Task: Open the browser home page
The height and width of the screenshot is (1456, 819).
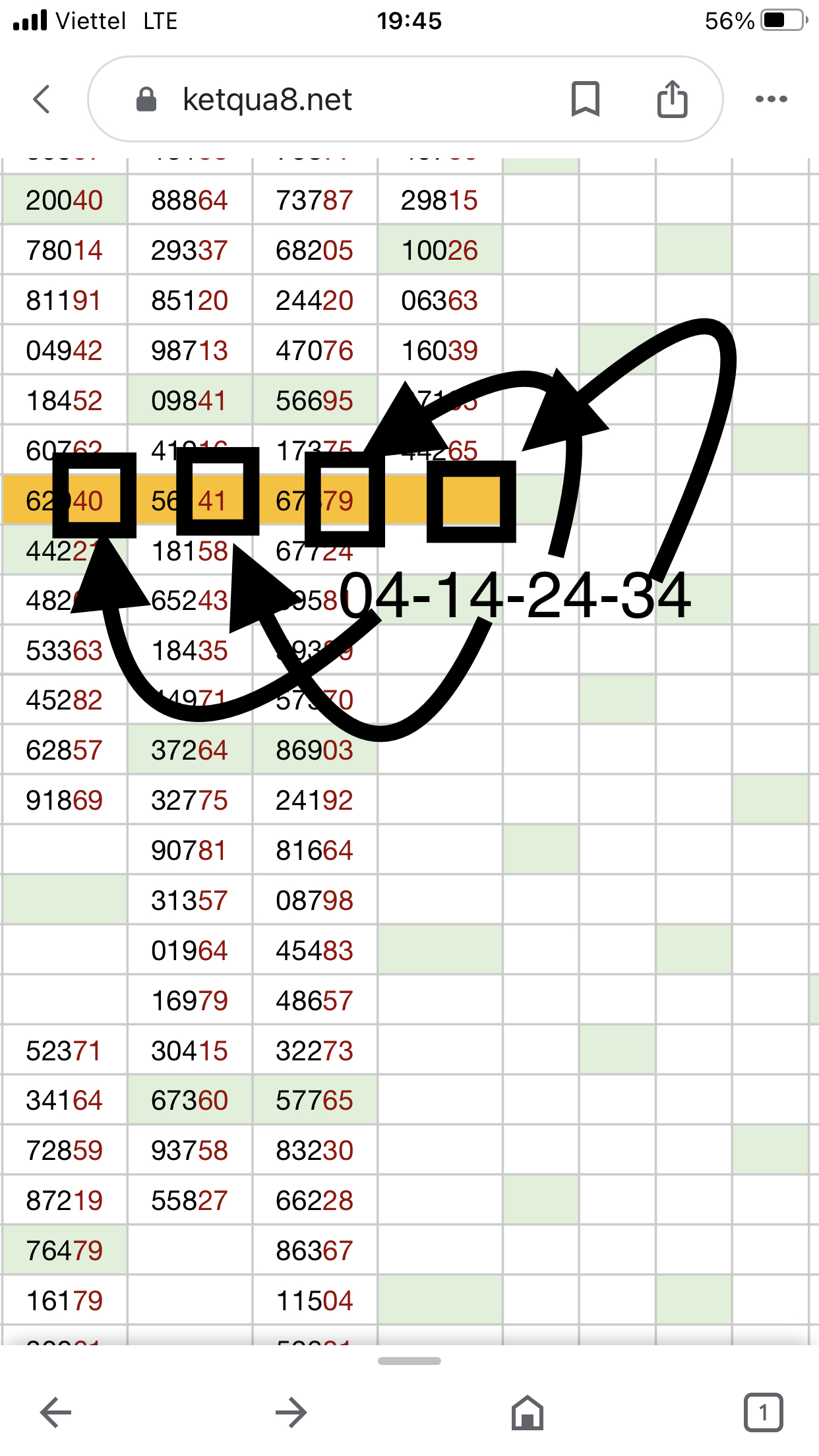Action: pyautogui.click(x=528, y=1412)
